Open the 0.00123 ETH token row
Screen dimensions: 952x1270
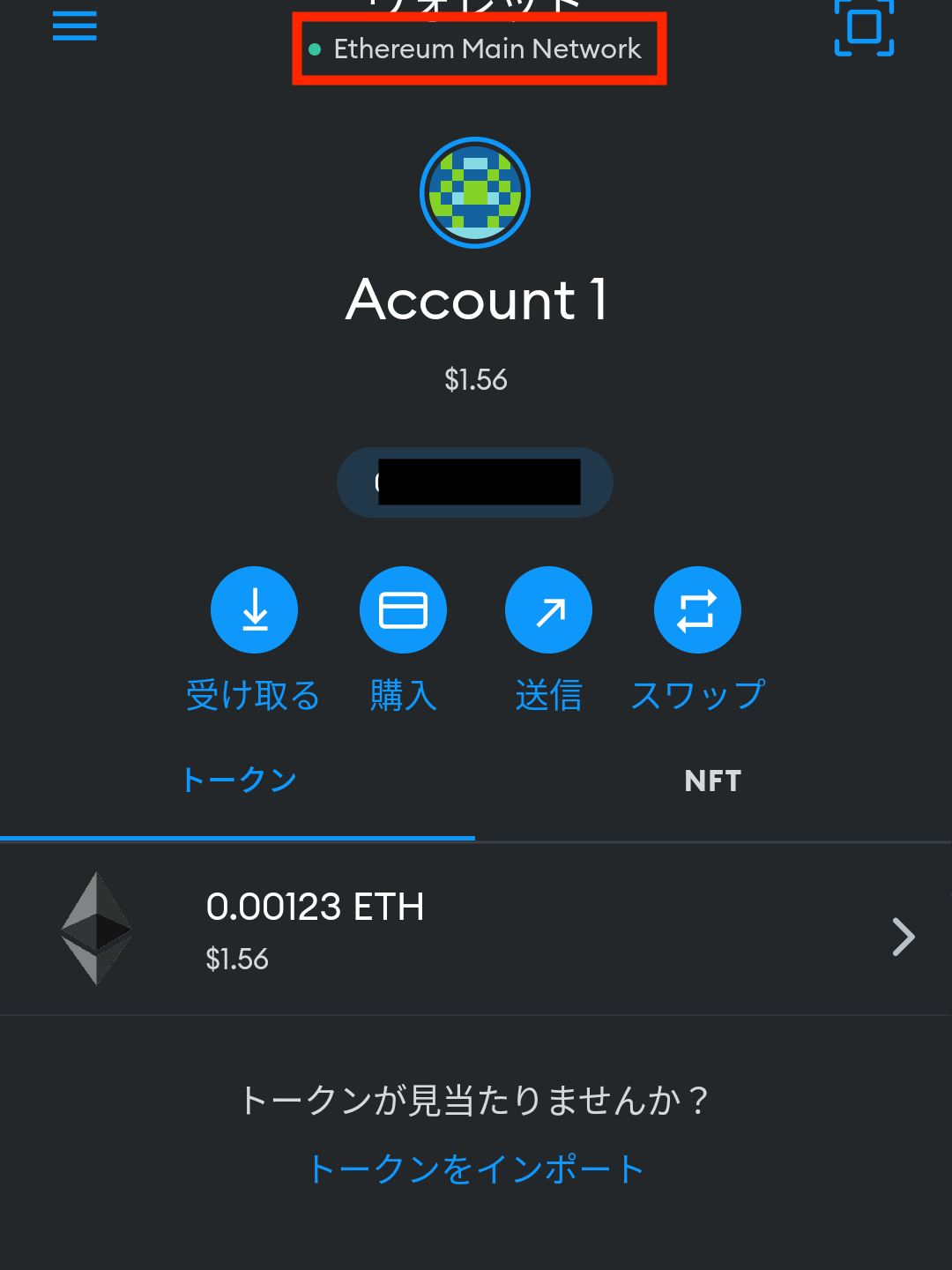pyautogui.click(x=476, y=930)
